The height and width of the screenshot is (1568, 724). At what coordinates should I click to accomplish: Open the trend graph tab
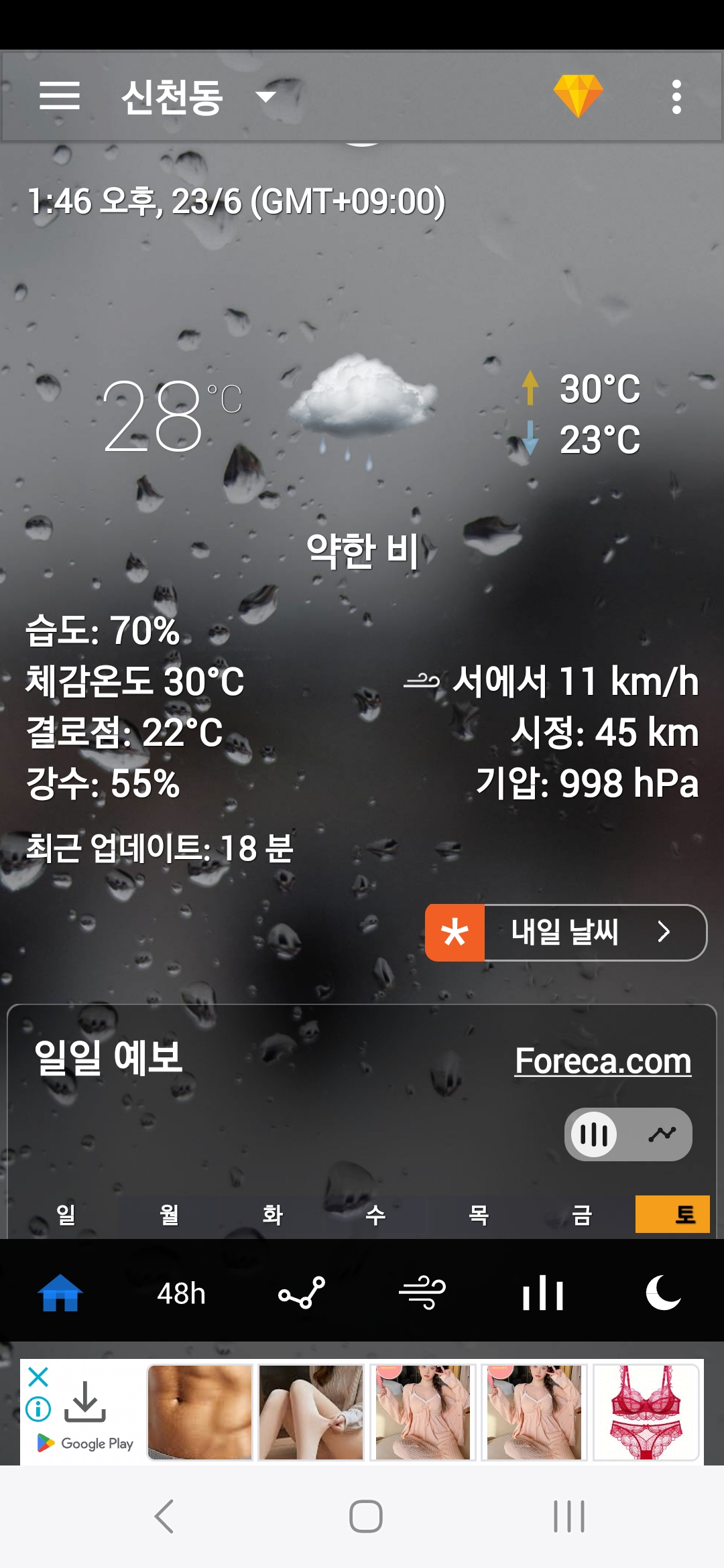pyautogui.click(x=302, y=1293)
